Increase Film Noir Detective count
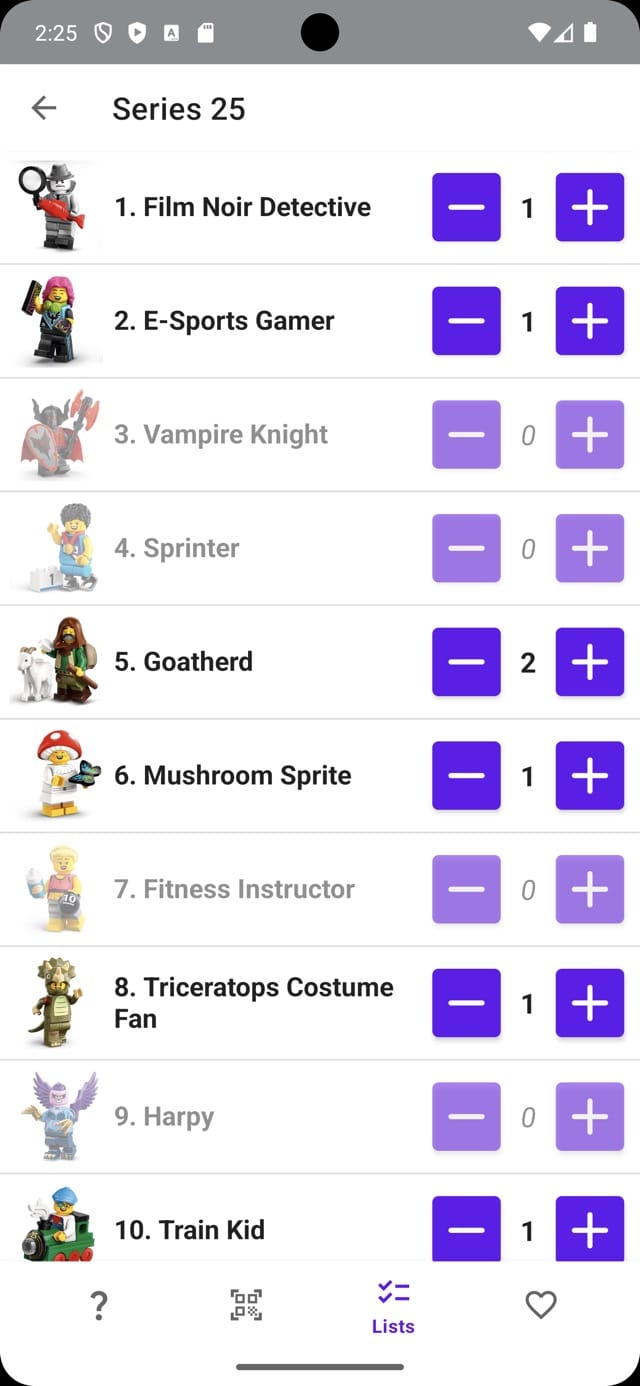The image size is (640, 1386). click(x=590, y=208)
